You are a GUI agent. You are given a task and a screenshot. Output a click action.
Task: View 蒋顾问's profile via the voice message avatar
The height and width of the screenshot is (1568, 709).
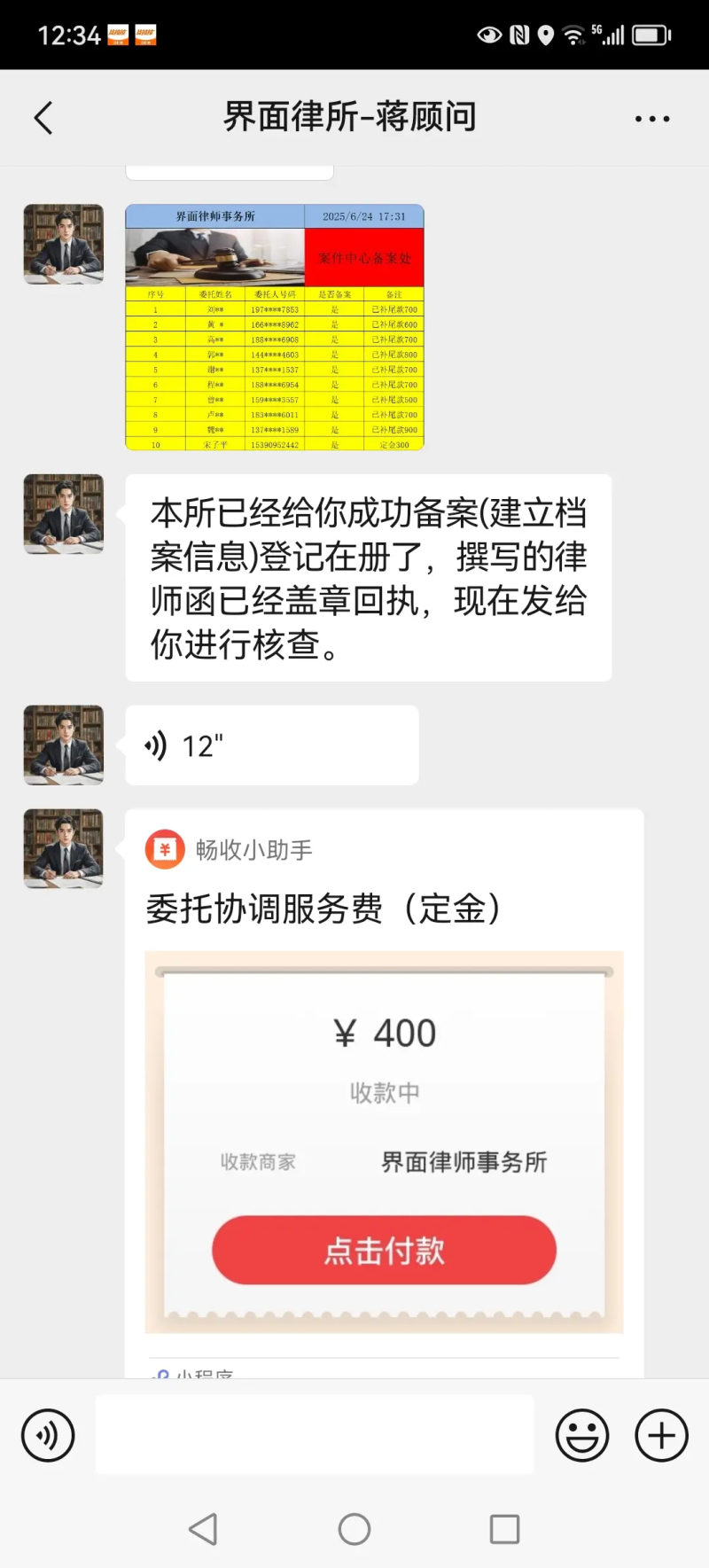[64, 745]
